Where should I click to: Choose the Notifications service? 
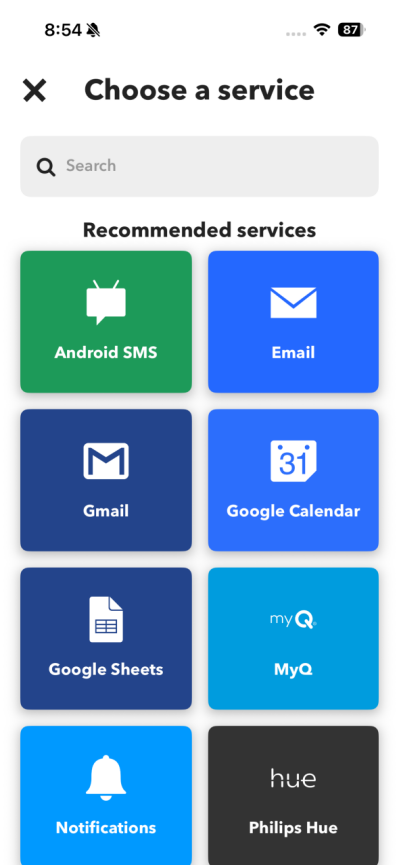106,796
